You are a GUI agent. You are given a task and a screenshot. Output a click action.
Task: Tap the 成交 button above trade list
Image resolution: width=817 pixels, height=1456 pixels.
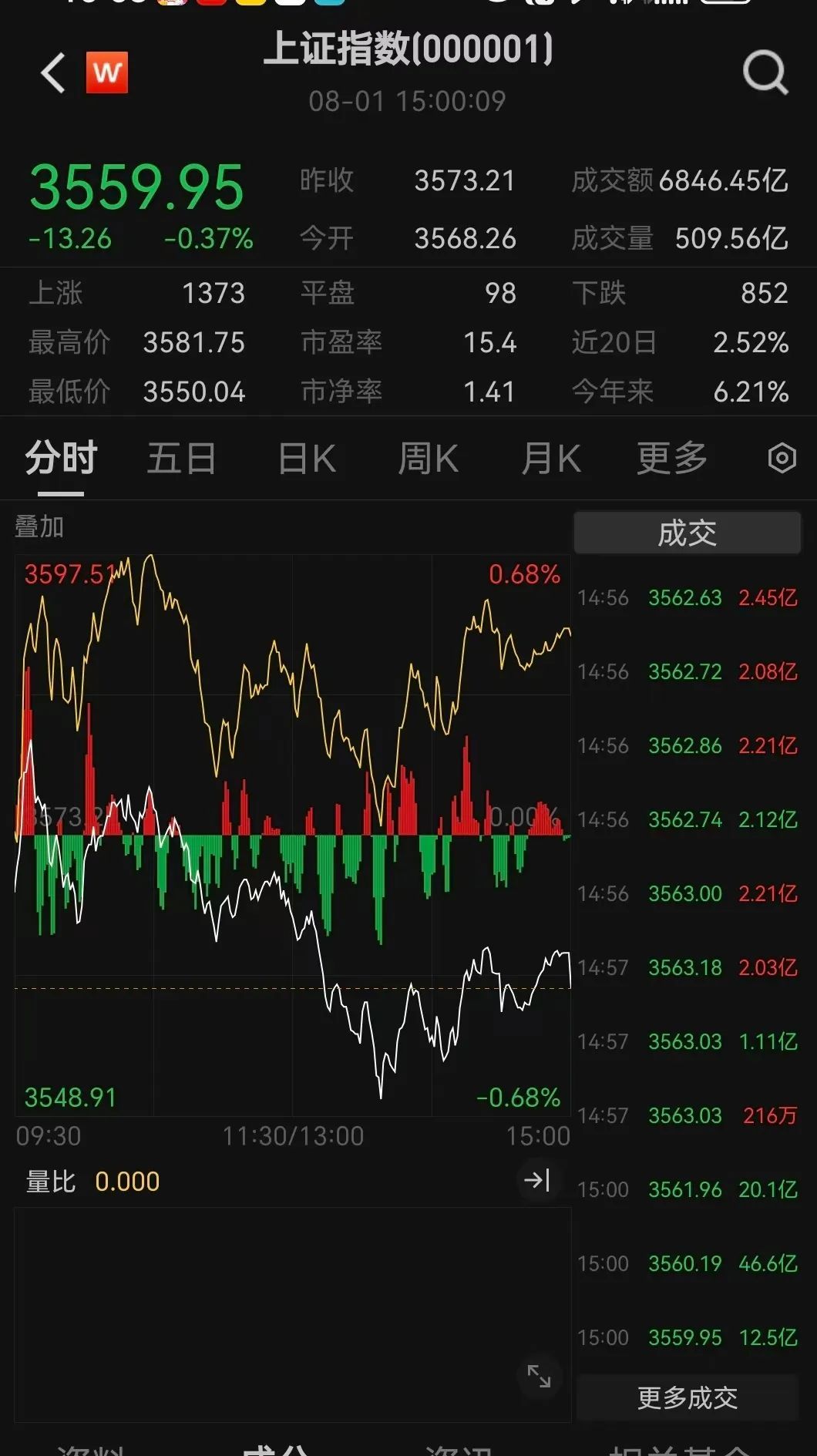coord(688,533)
